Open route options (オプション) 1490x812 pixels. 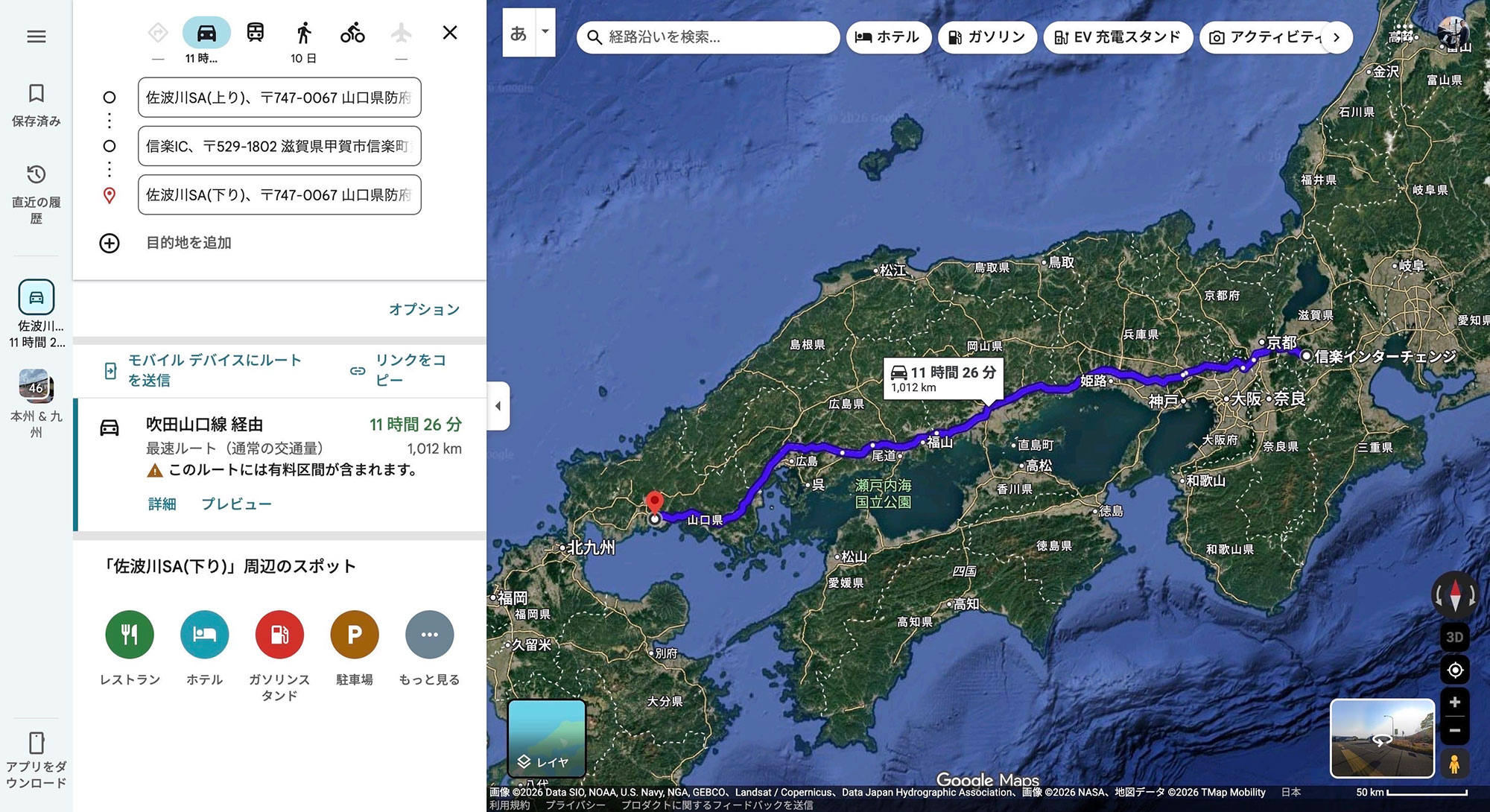click(x=424, y=309)
